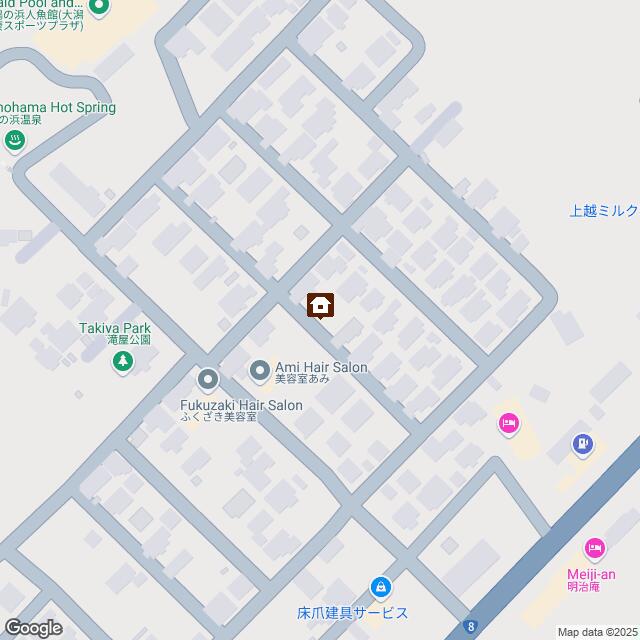Viewport: 640px width, 640px height.
Task: Open the Meiji-an hotel pin
Action: pos(594,547)
